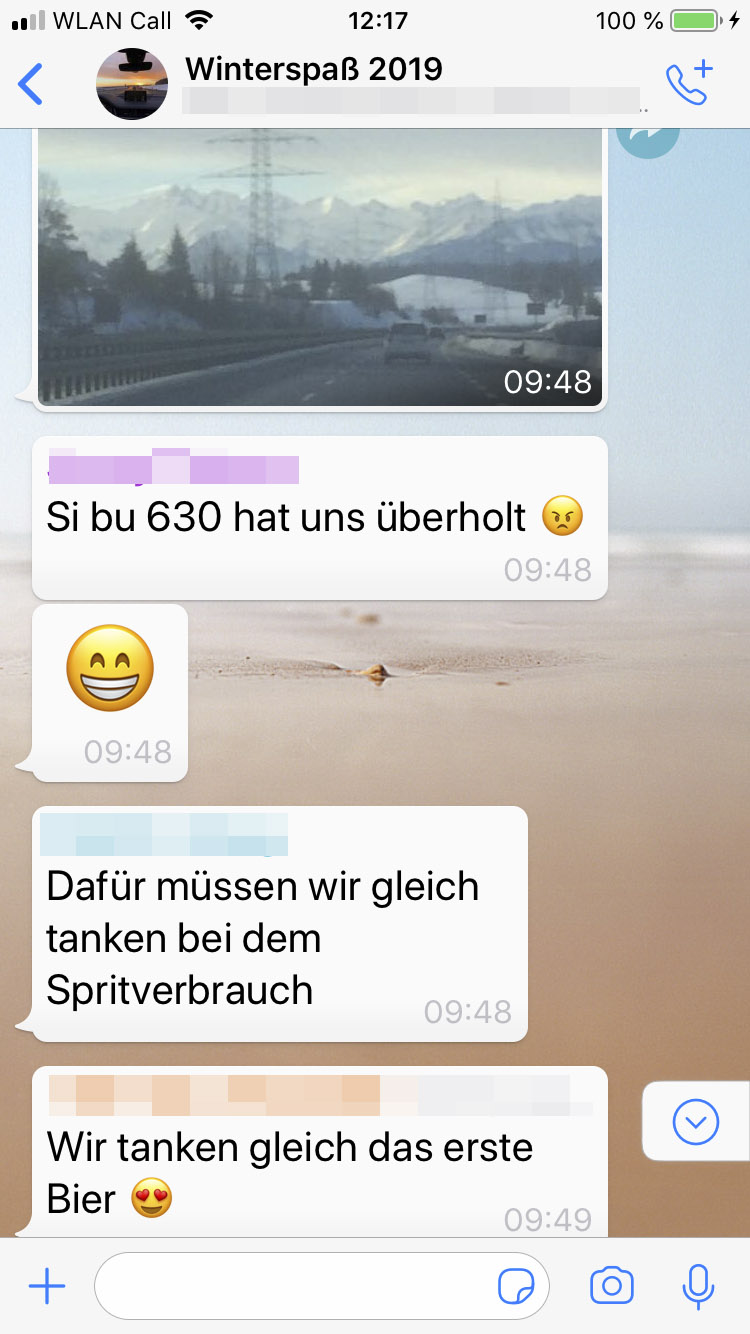Focus the message text field
The image size is (750, 1334).
click(x=290, y=1287)
